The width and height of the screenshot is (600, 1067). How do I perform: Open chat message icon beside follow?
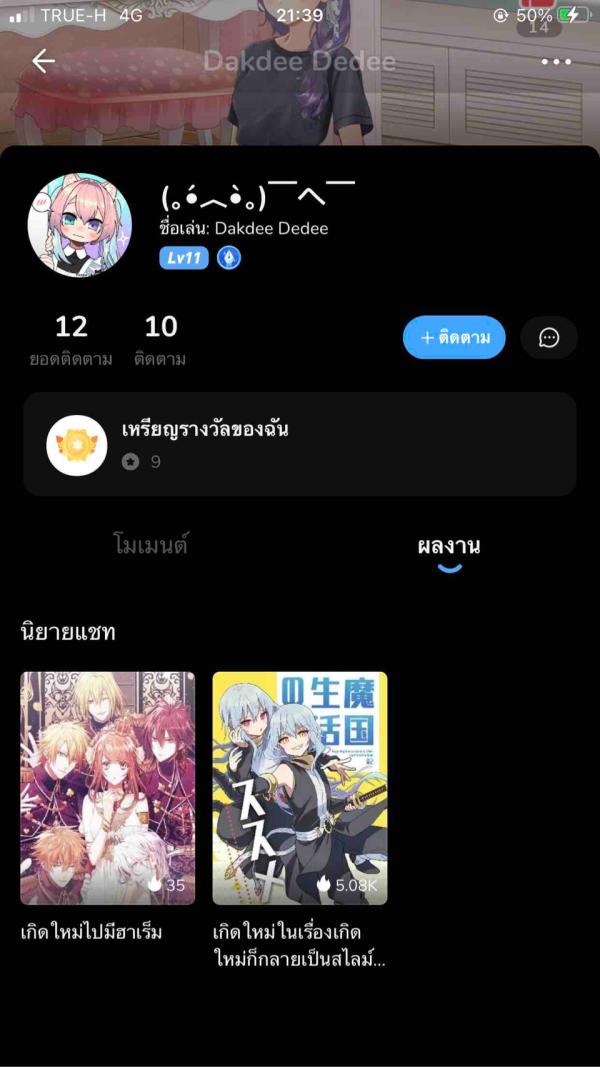549,337
